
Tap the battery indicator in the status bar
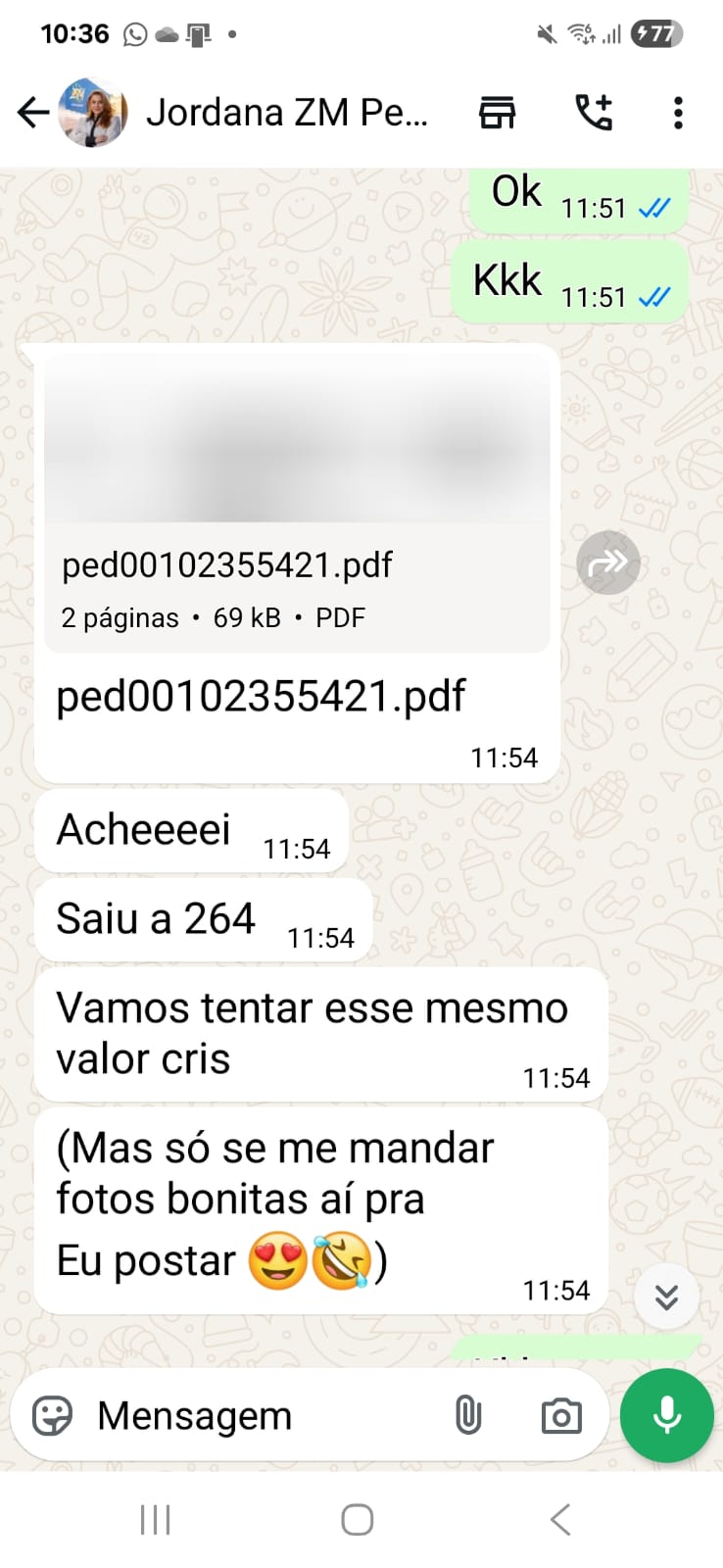click(x=656, y=32)
